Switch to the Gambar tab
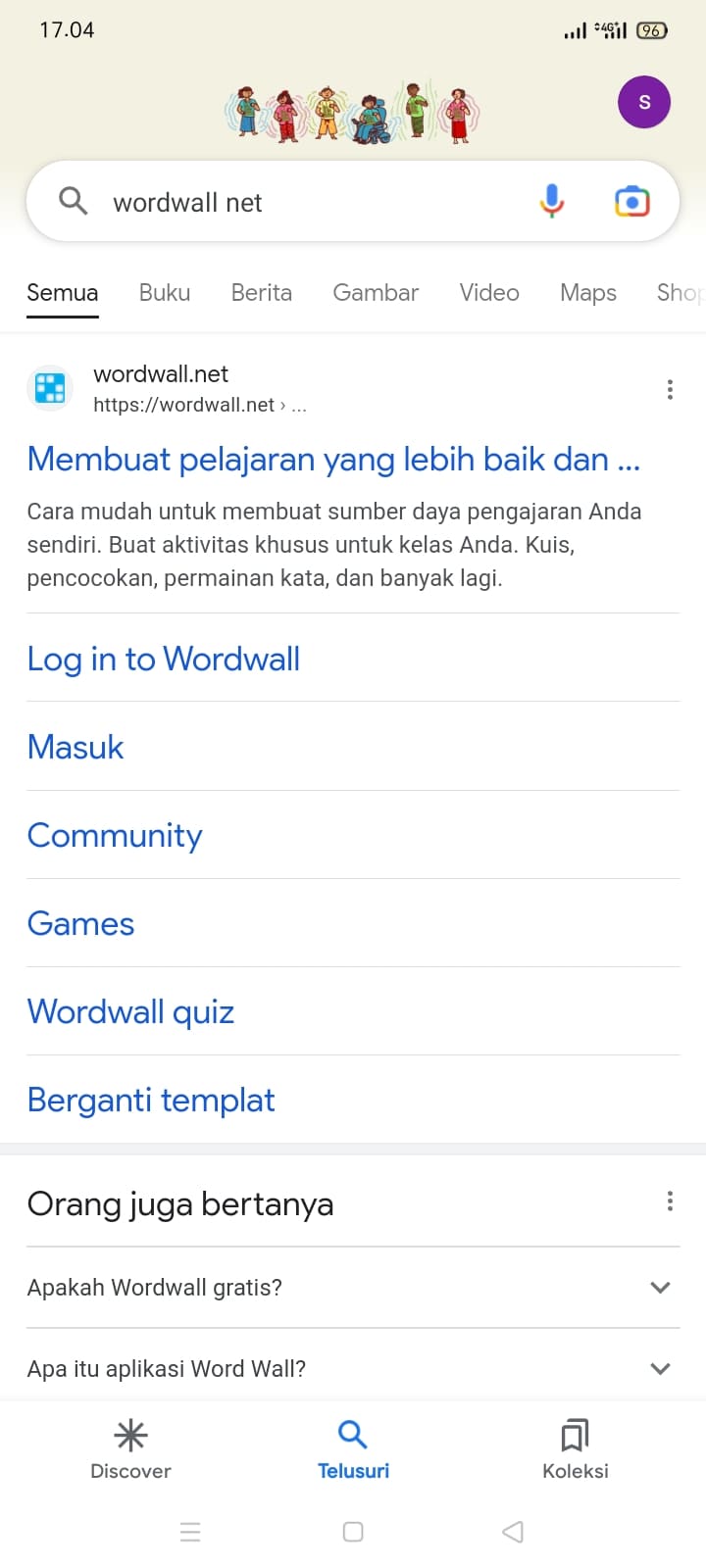The height and width of the screenshot is (1568, 706). [x=376, y=293]
